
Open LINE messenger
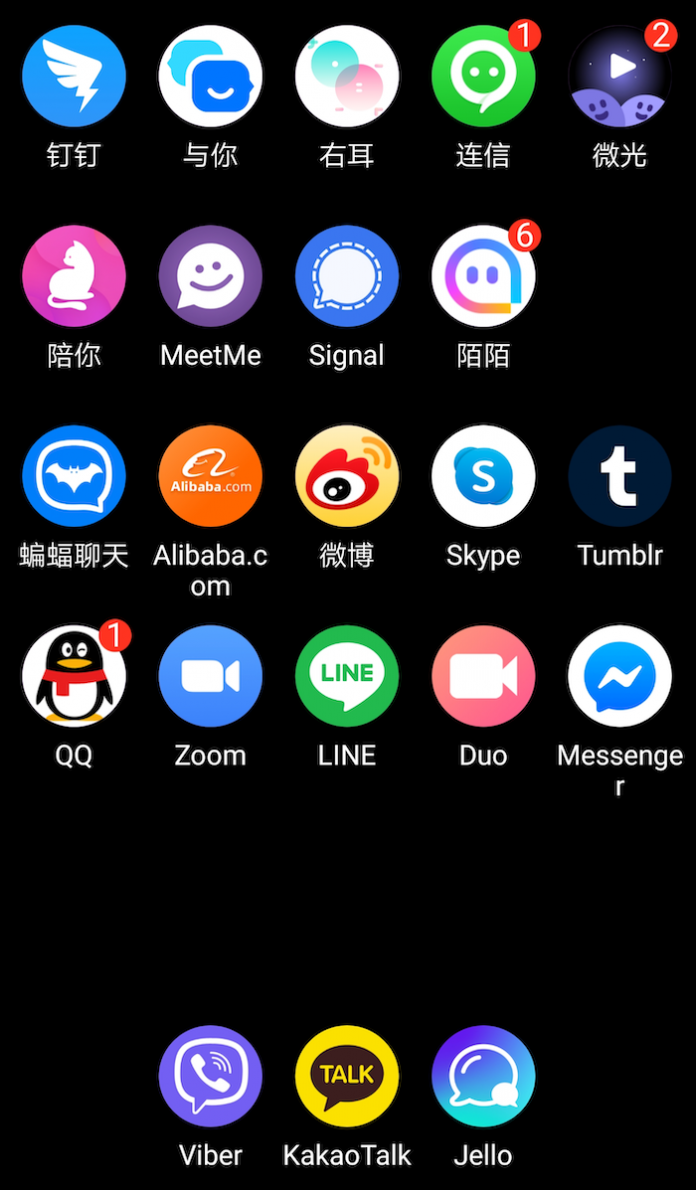[x=347, y=677]
